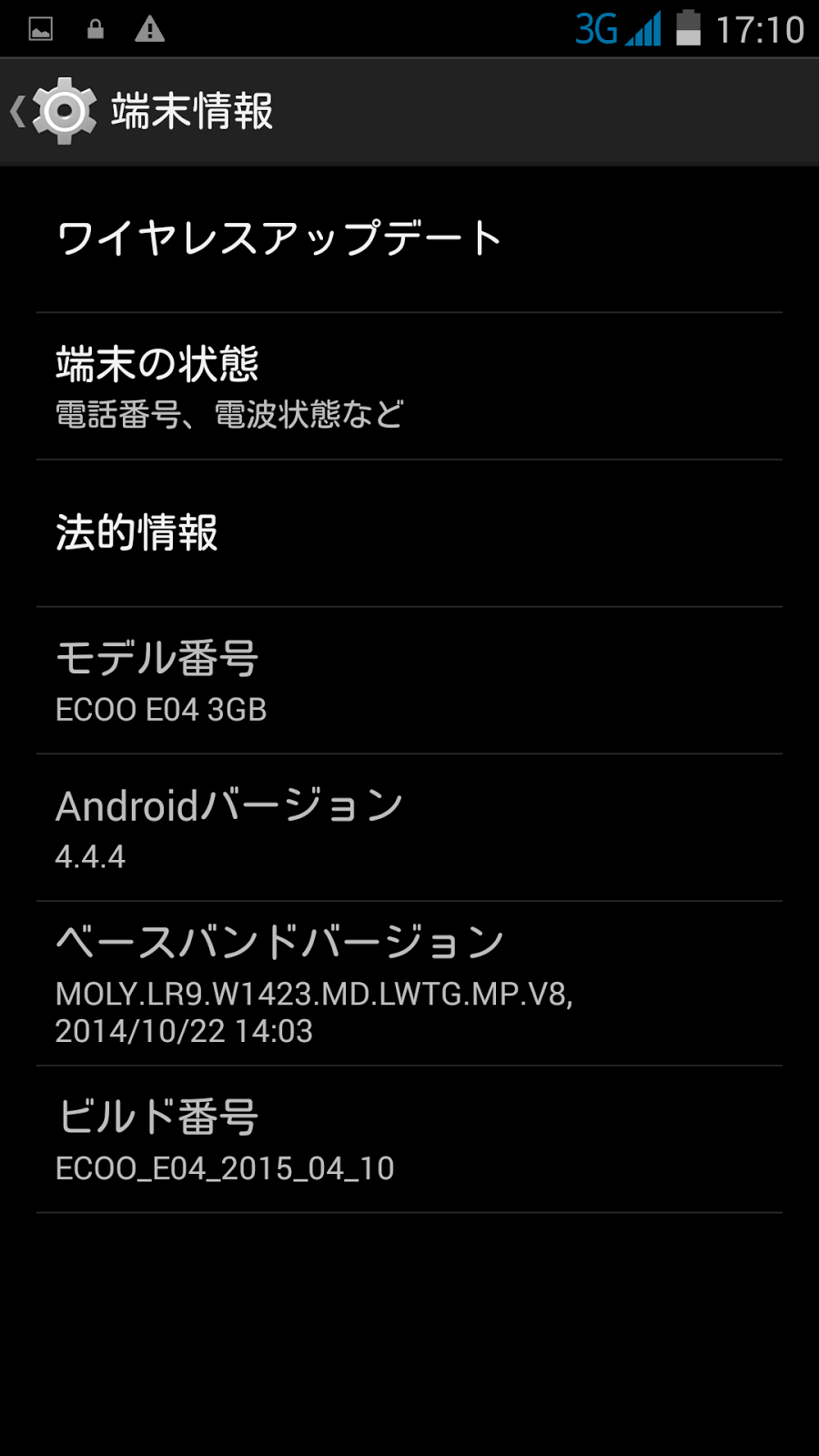Viewport: 819px width, 1456px height.
Task: Tap the モデル番号 row
Action: pos(409,681)
